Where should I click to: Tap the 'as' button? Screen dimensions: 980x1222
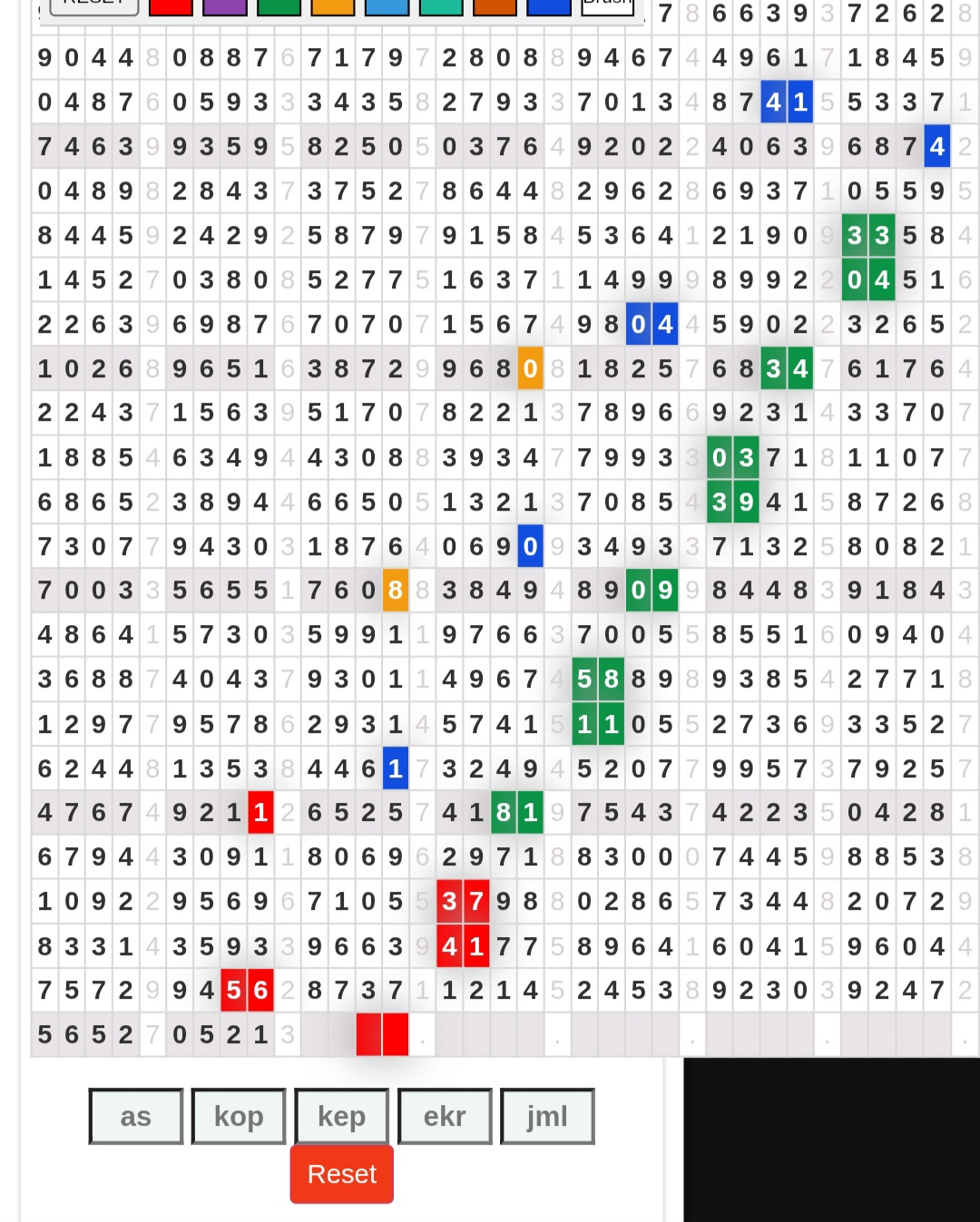136,1116
